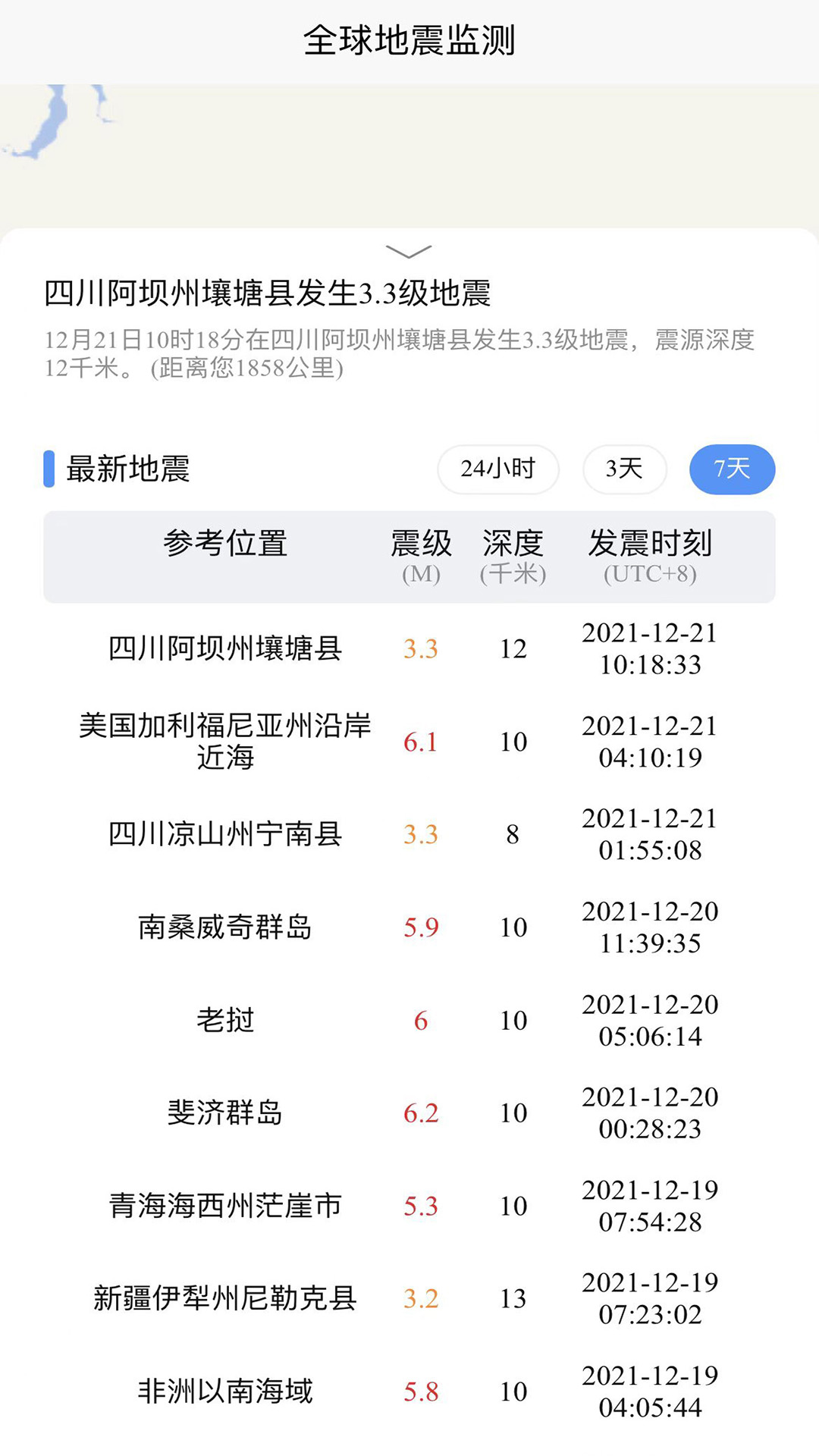Open the 四川凉山州宁南县 earthquake entry
Viewport: 819px width, 1456px height.
point(409,834)
